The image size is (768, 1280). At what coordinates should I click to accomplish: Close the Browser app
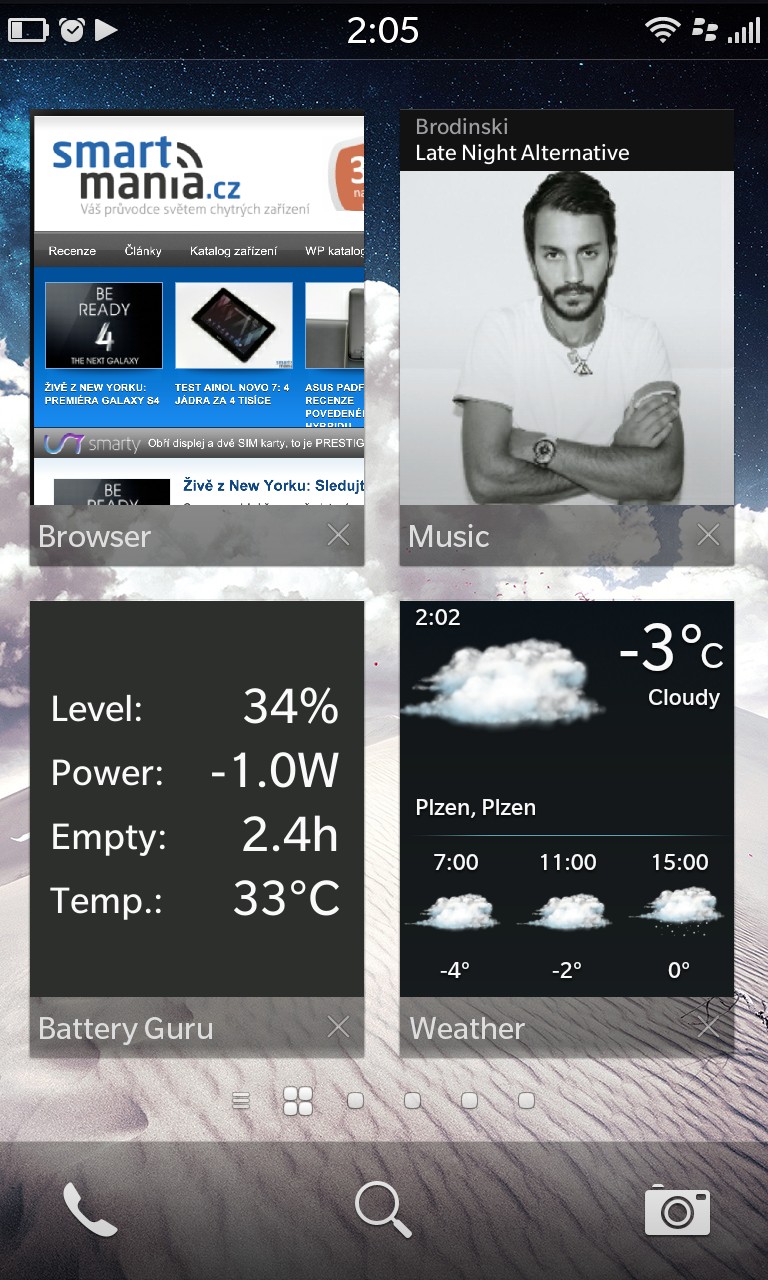point(338,535)
